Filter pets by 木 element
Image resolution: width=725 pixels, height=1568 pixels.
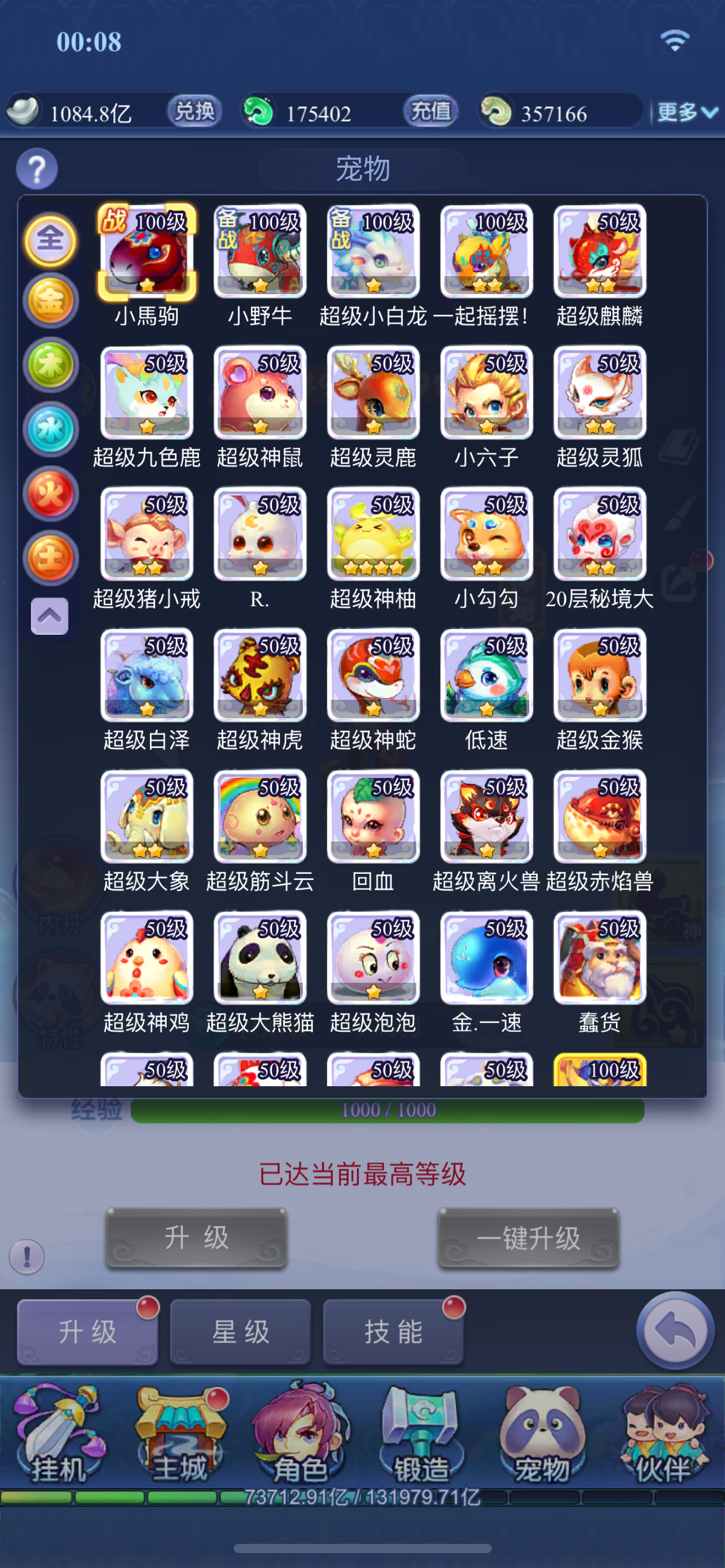[x=51, y=365]
